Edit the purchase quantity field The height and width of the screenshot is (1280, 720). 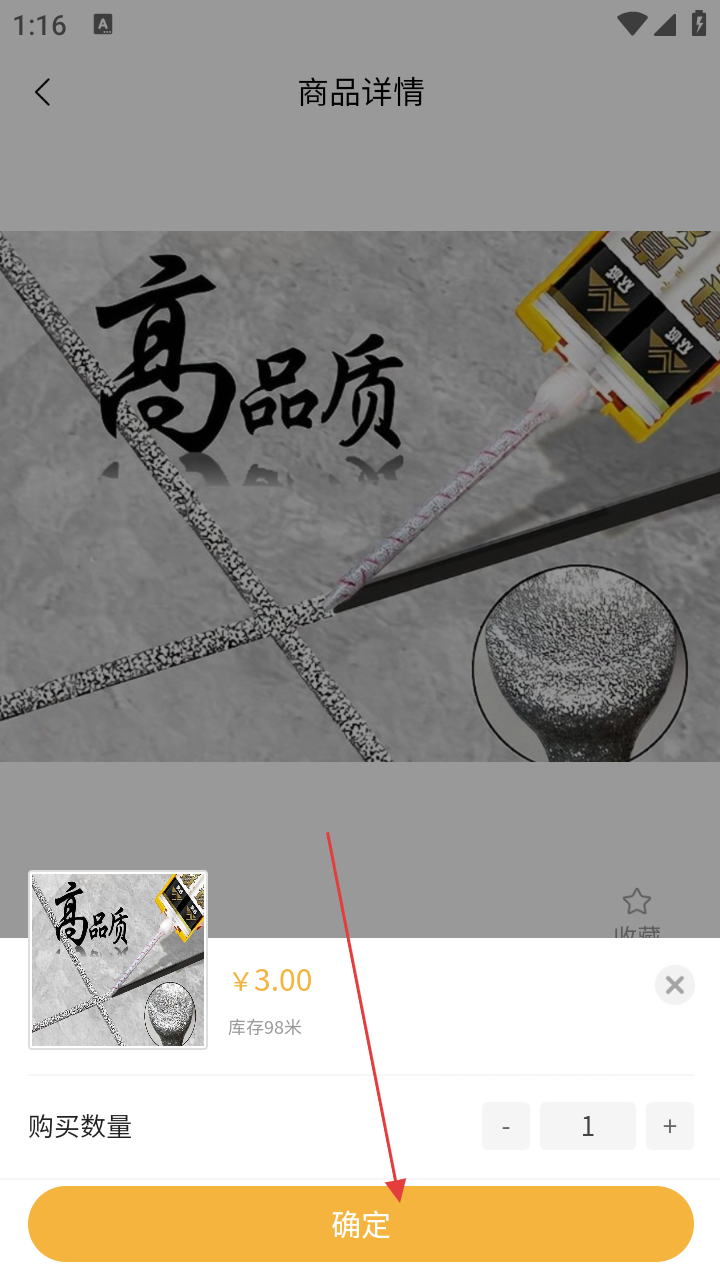588,1126
